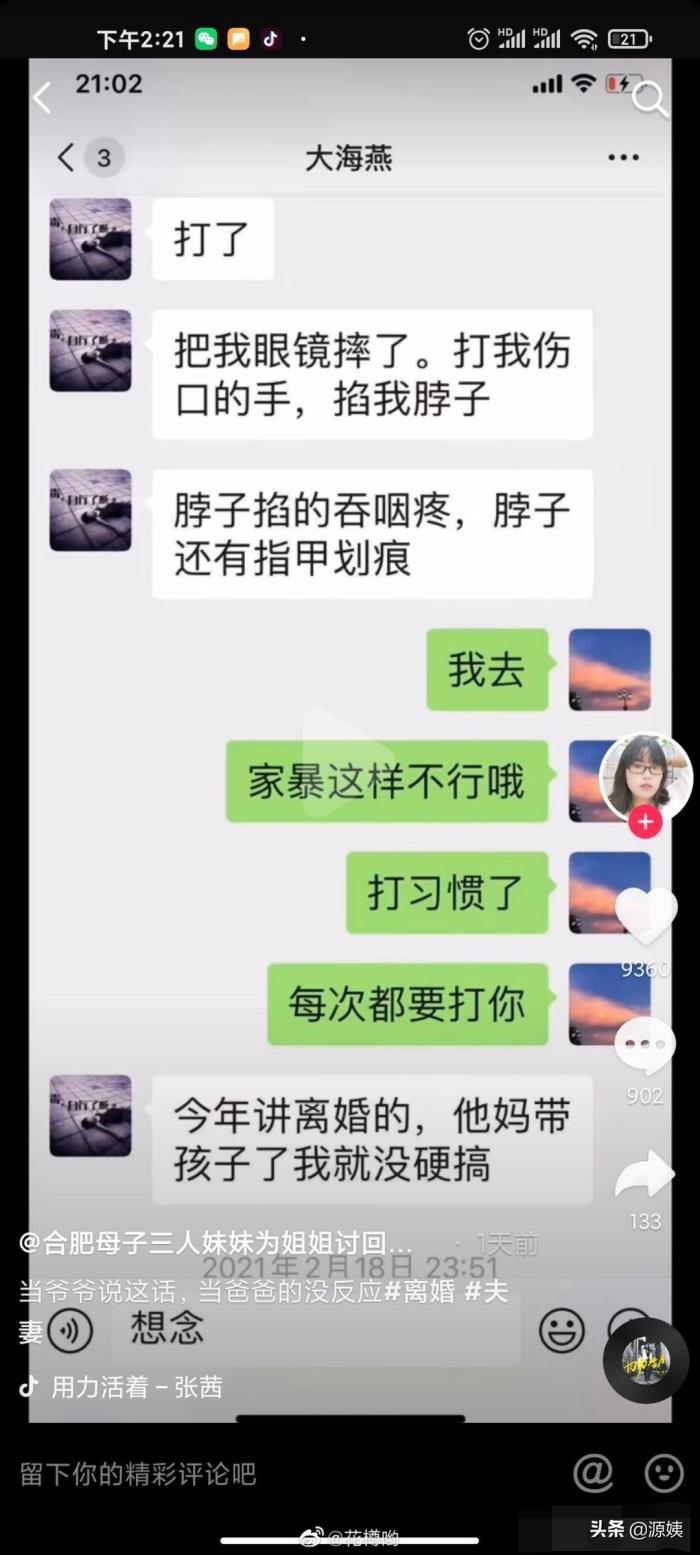The width and height of the screenshot is (700, 1555).
Task: Open author @合肥母子三人妹妹为姐姐讨回… page
Action: (215, 1243)
